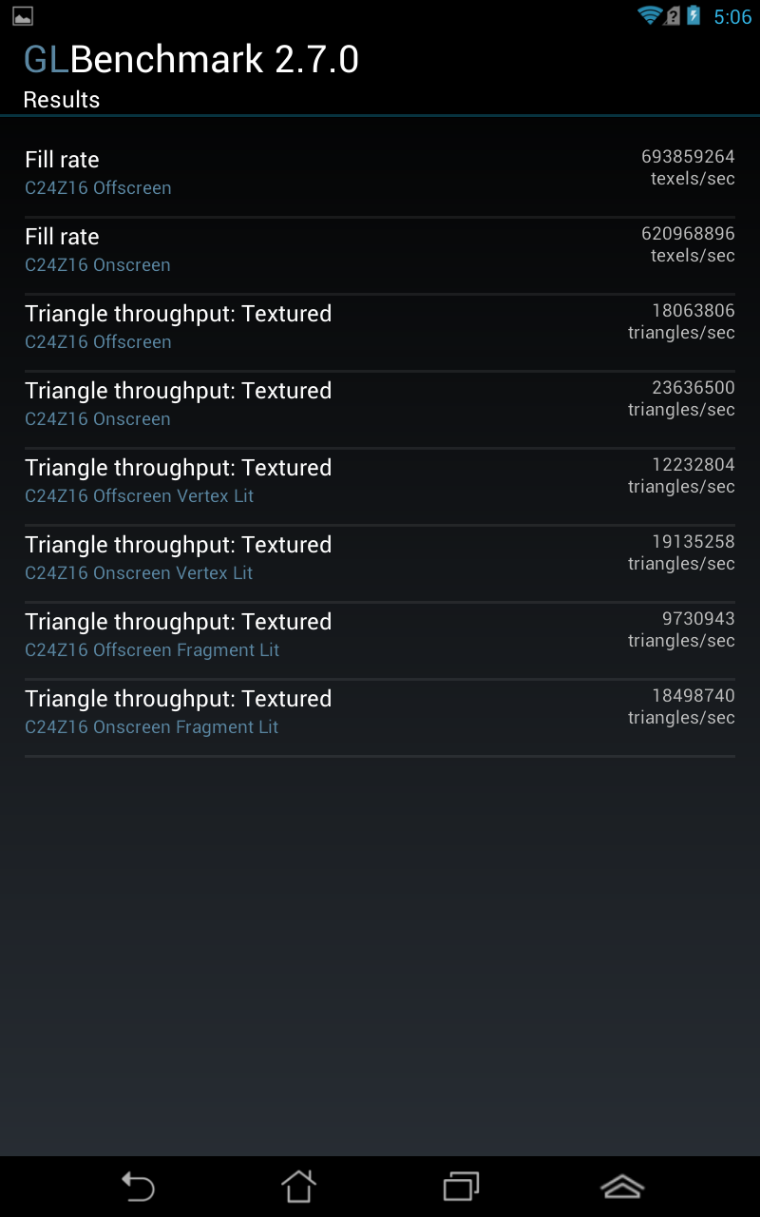The width and height of the screenshot is (760, 1217).
Task: Open the C24Z16 Onscreen Fragment Lit result
Action: (x=380, y=712)
